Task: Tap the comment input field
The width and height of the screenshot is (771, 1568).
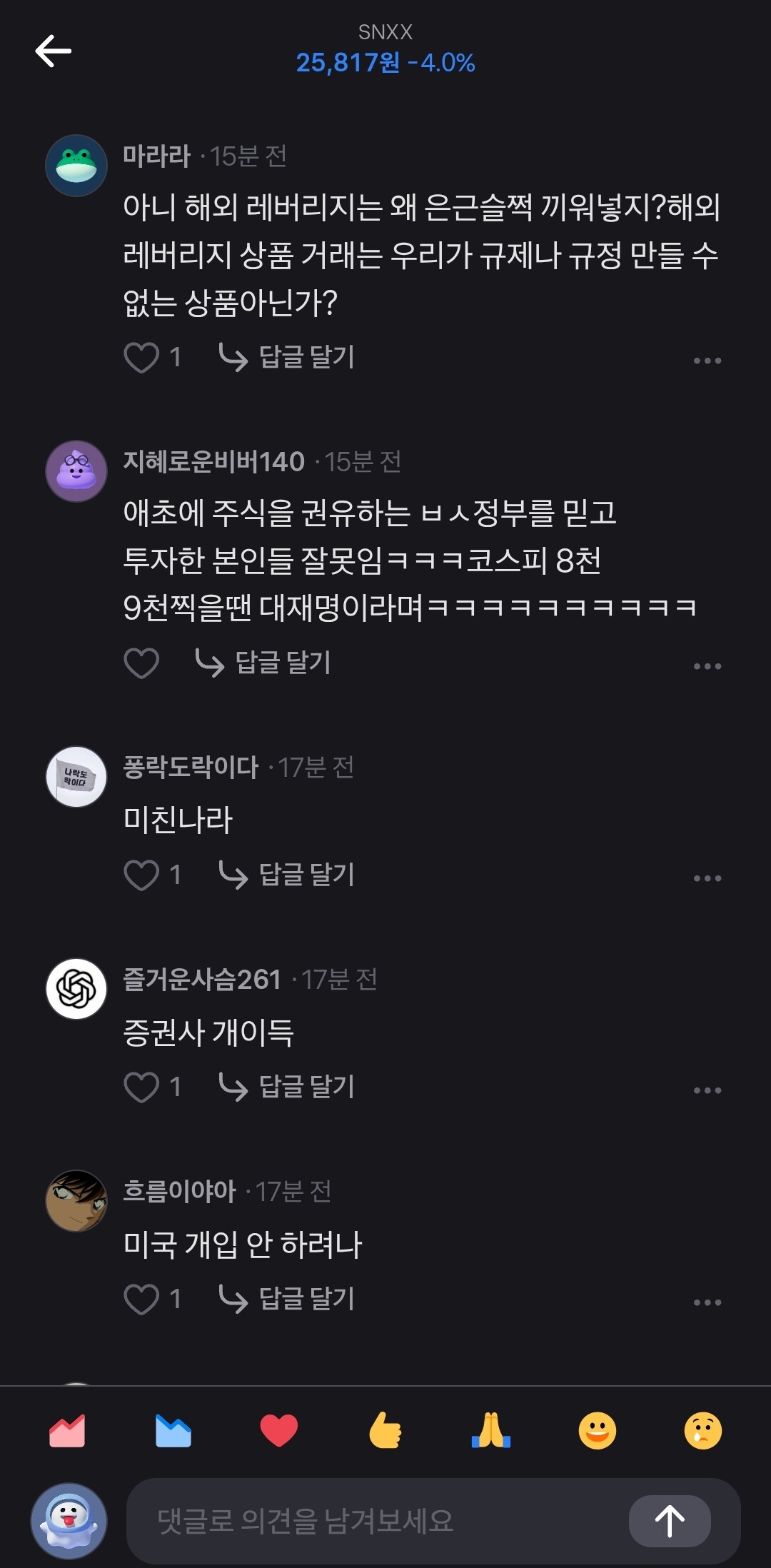Action: tap(377, 1521)
